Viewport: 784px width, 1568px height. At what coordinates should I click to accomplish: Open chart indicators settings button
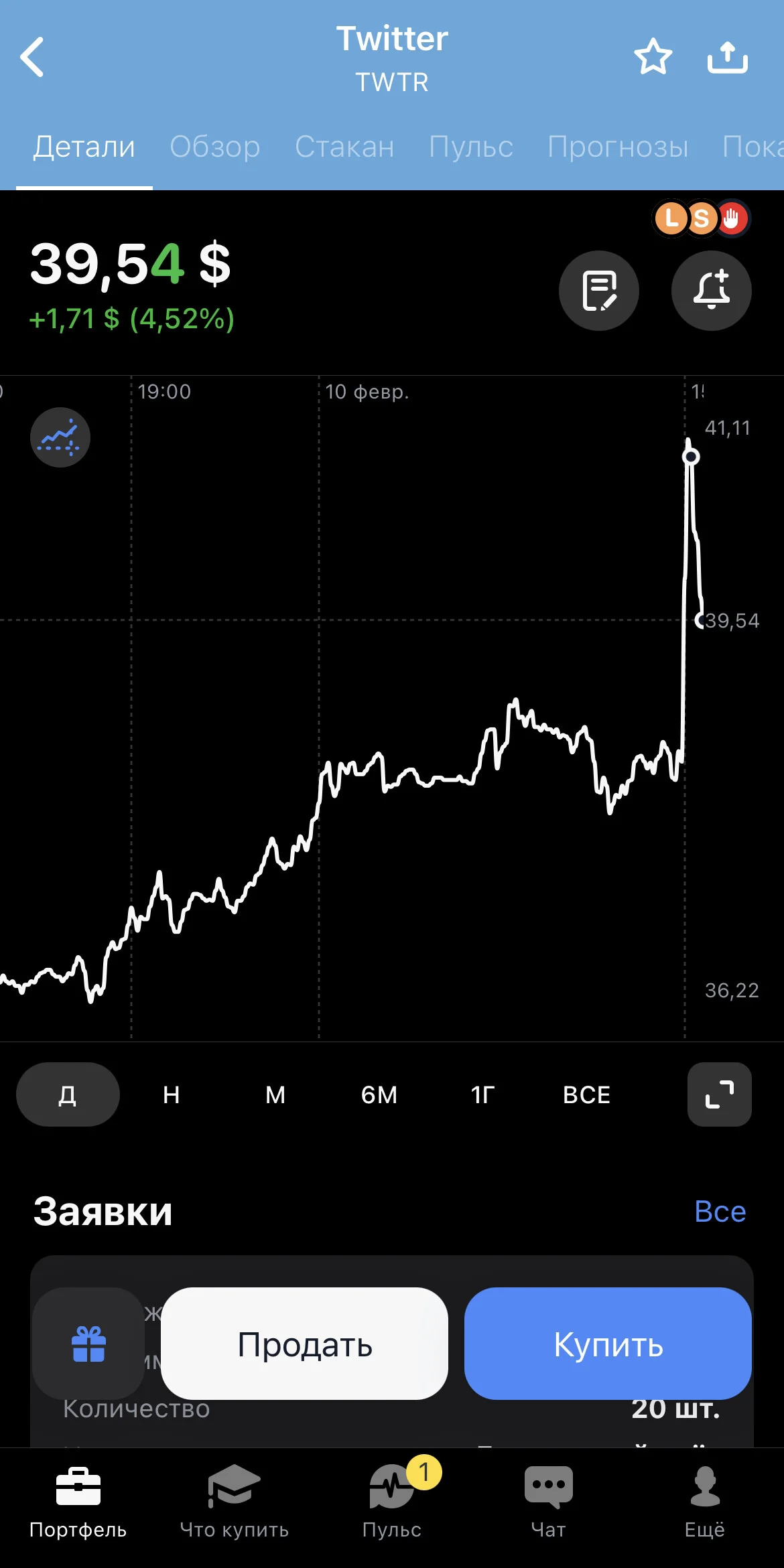60,437
